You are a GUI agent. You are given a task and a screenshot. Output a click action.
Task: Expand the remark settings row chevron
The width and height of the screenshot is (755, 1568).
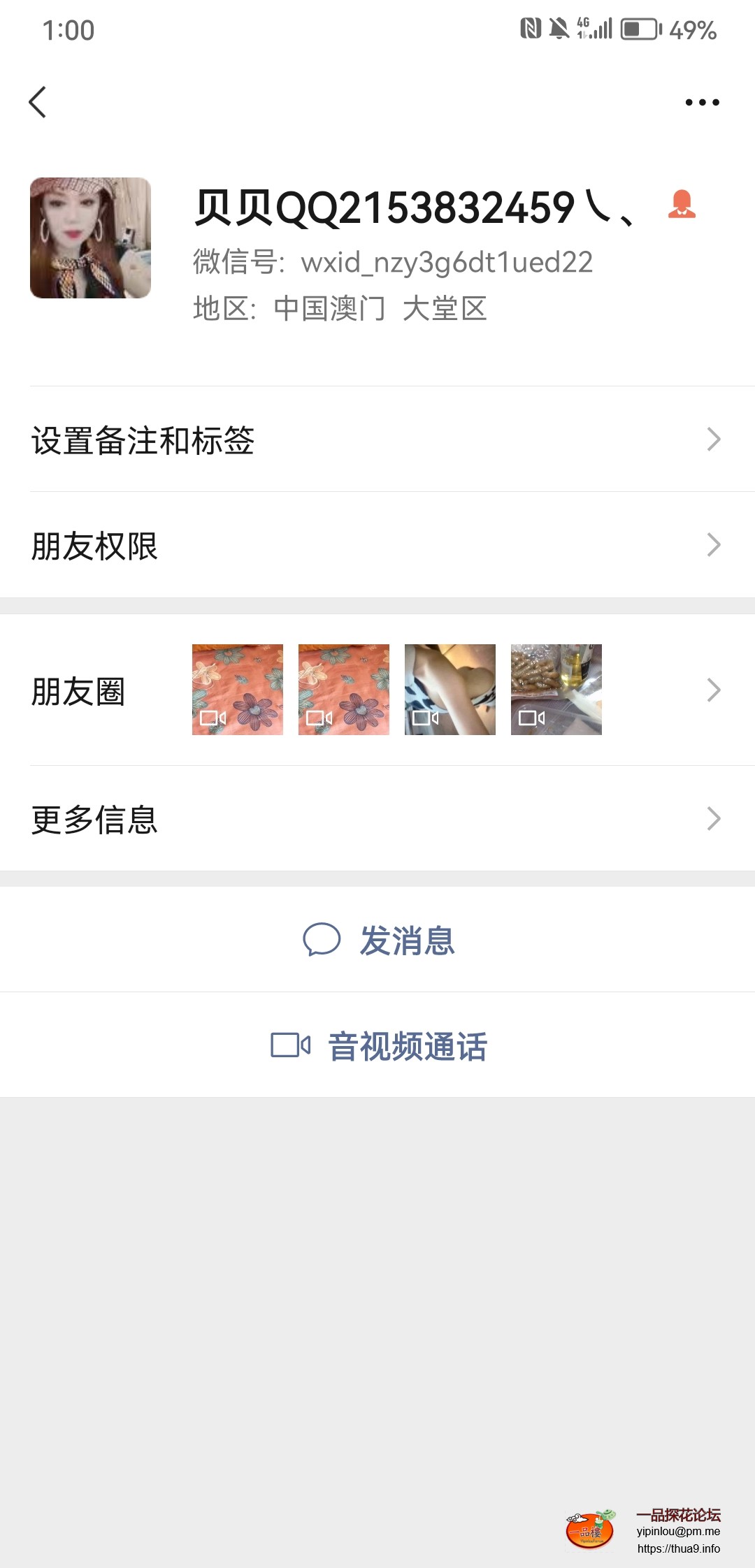tap(713, 439)
